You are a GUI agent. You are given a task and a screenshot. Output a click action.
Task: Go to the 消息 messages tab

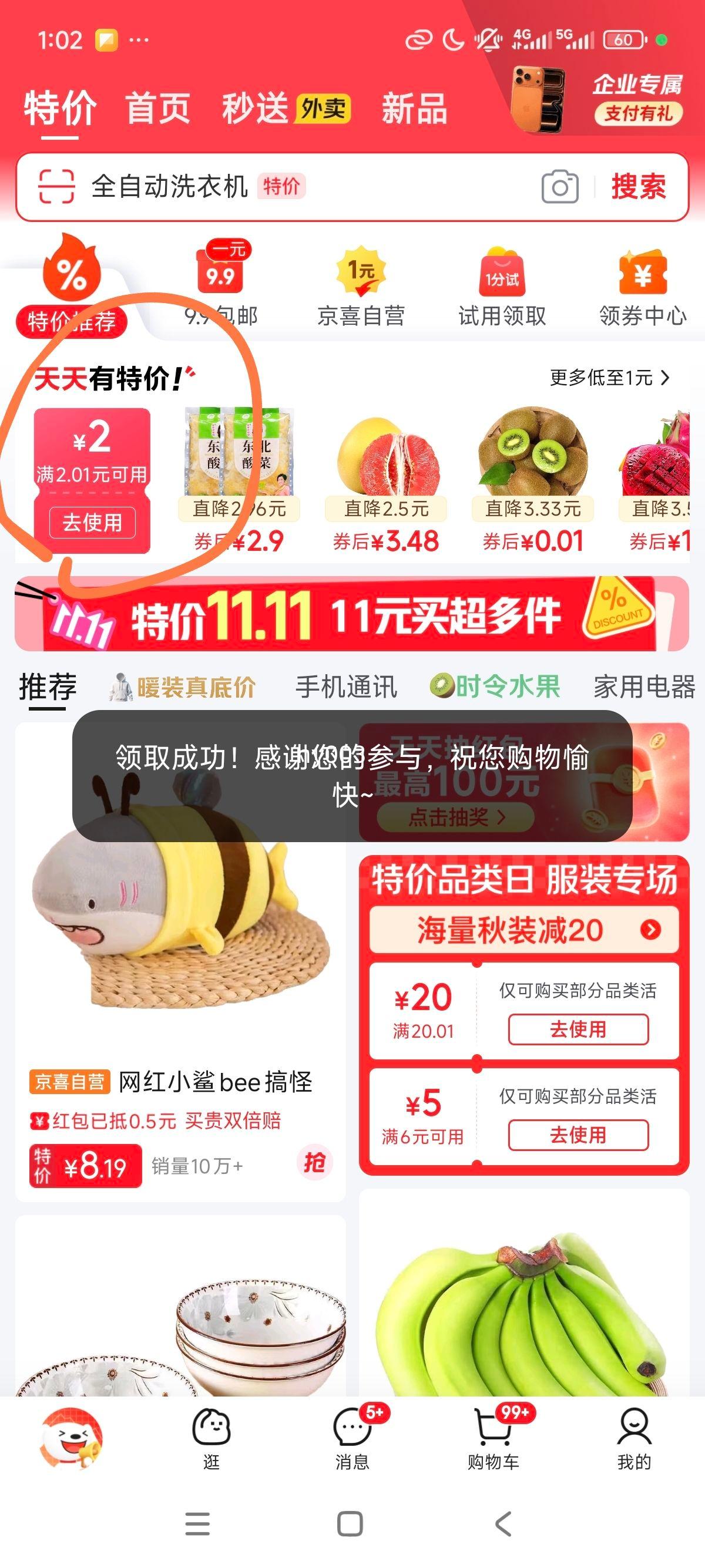(352, 1439)
